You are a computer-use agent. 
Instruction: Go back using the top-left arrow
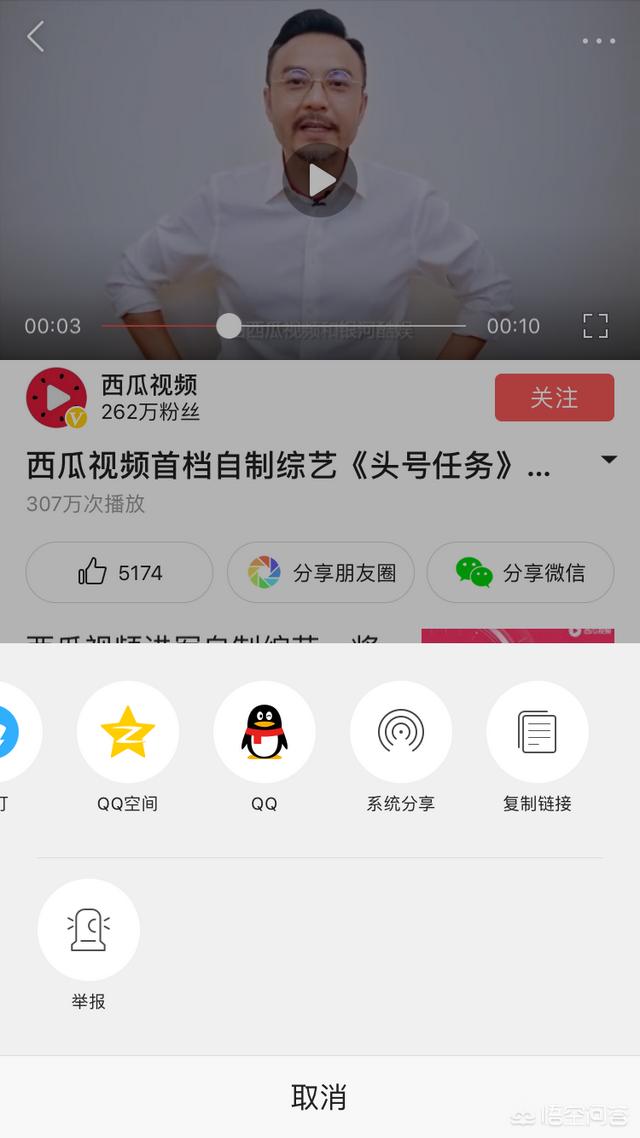tap(36, 36)
